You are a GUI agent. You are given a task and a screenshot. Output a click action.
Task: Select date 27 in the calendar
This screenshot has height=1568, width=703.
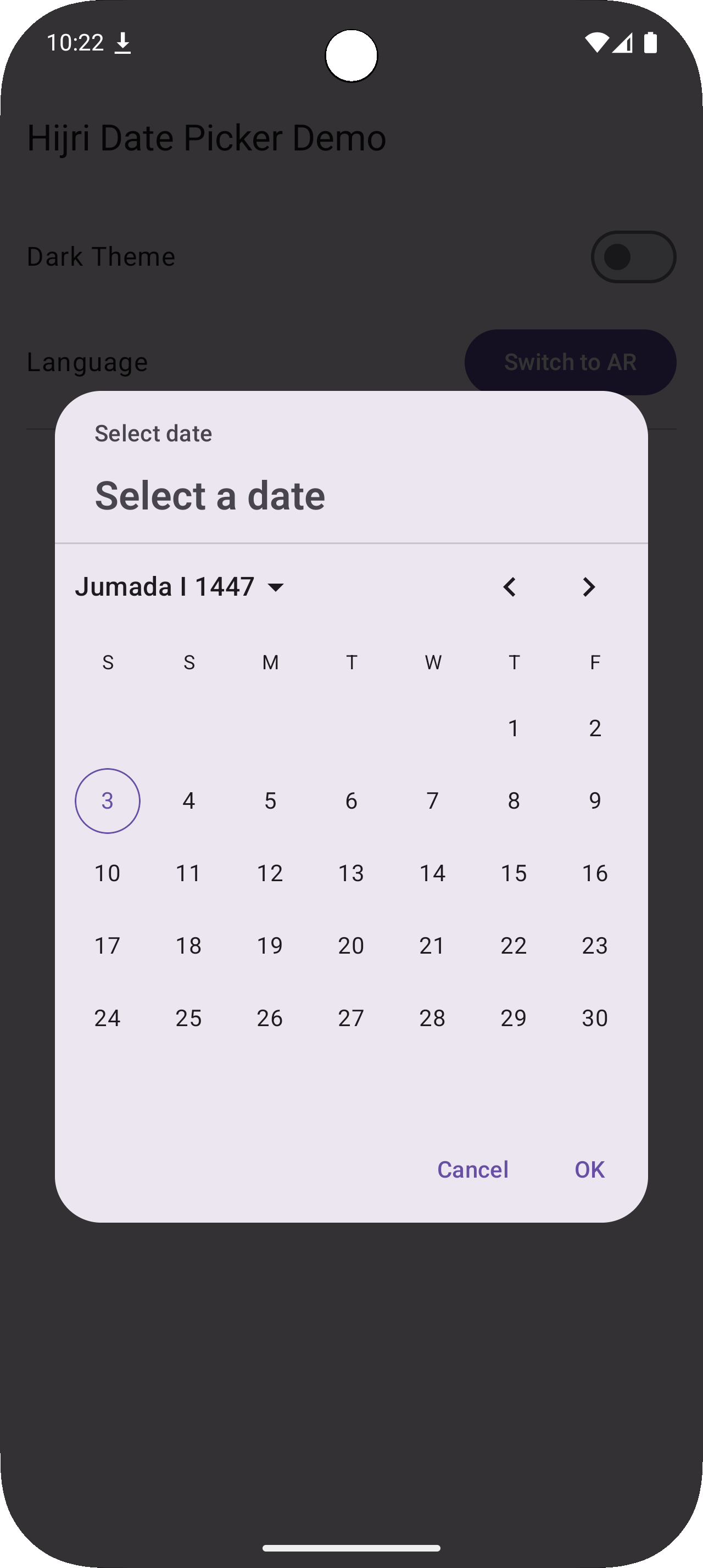coord(351,1017)
